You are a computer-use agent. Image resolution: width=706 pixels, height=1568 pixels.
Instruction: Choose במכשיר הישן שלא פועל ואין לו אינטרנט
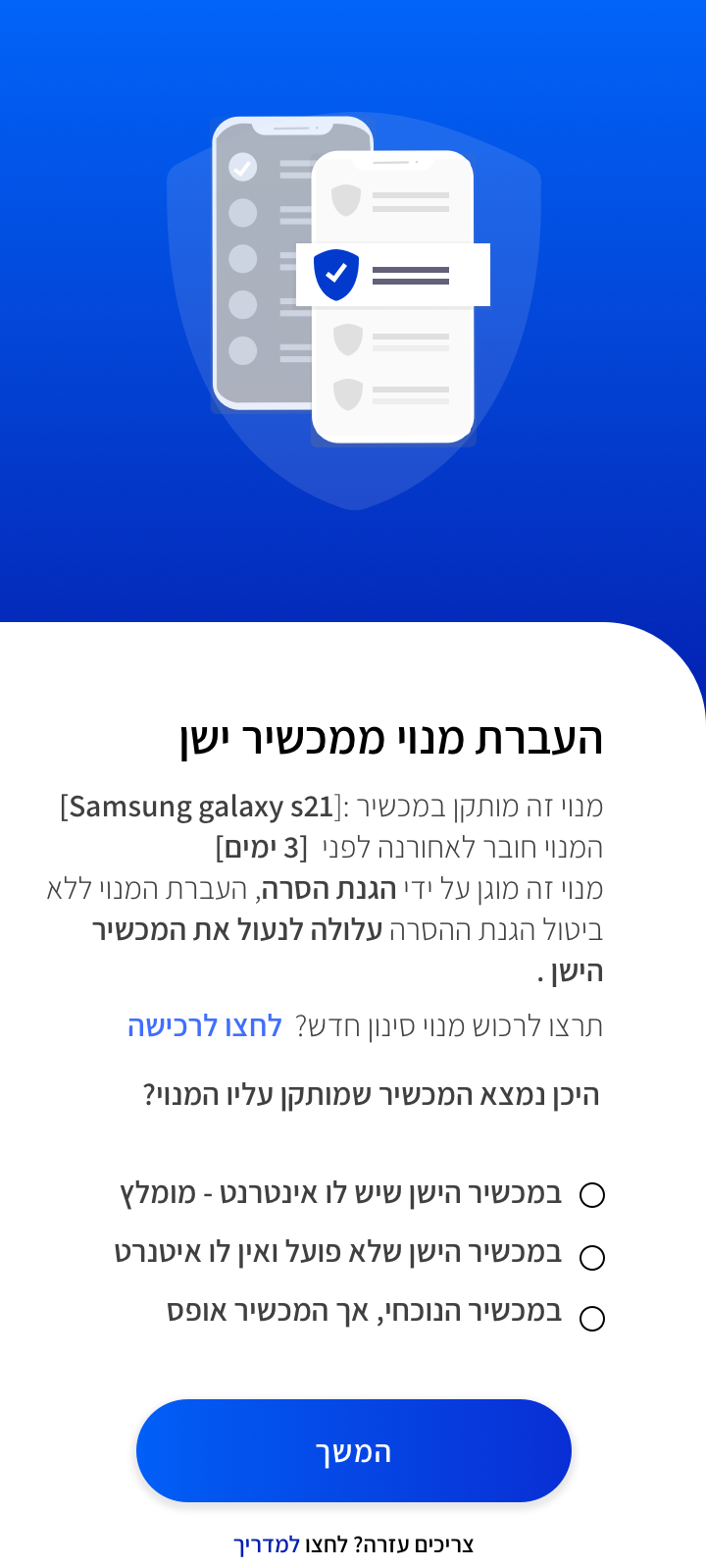592,1257
